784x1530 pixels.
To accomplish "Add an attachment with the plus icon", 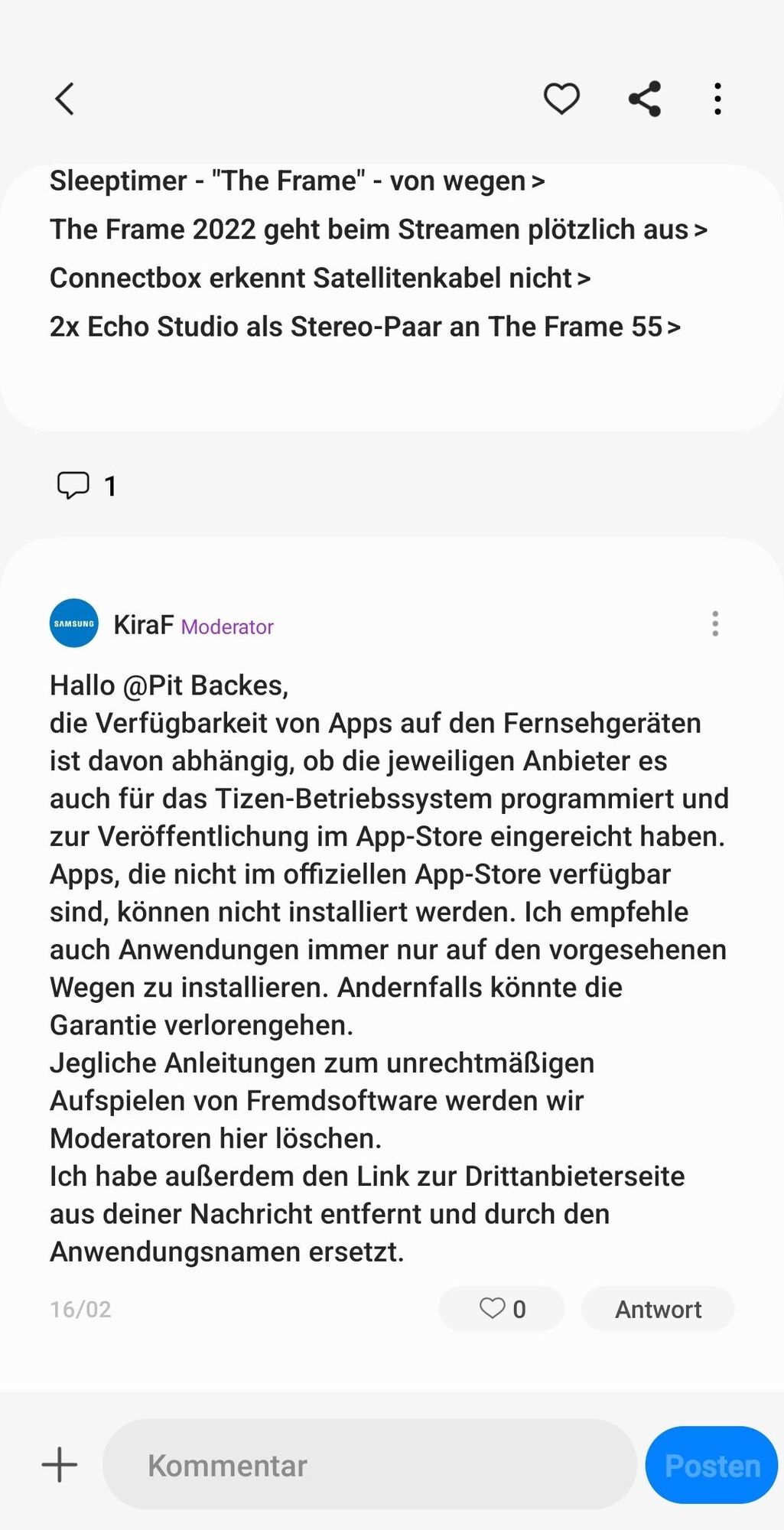I will pos(60,1465).
